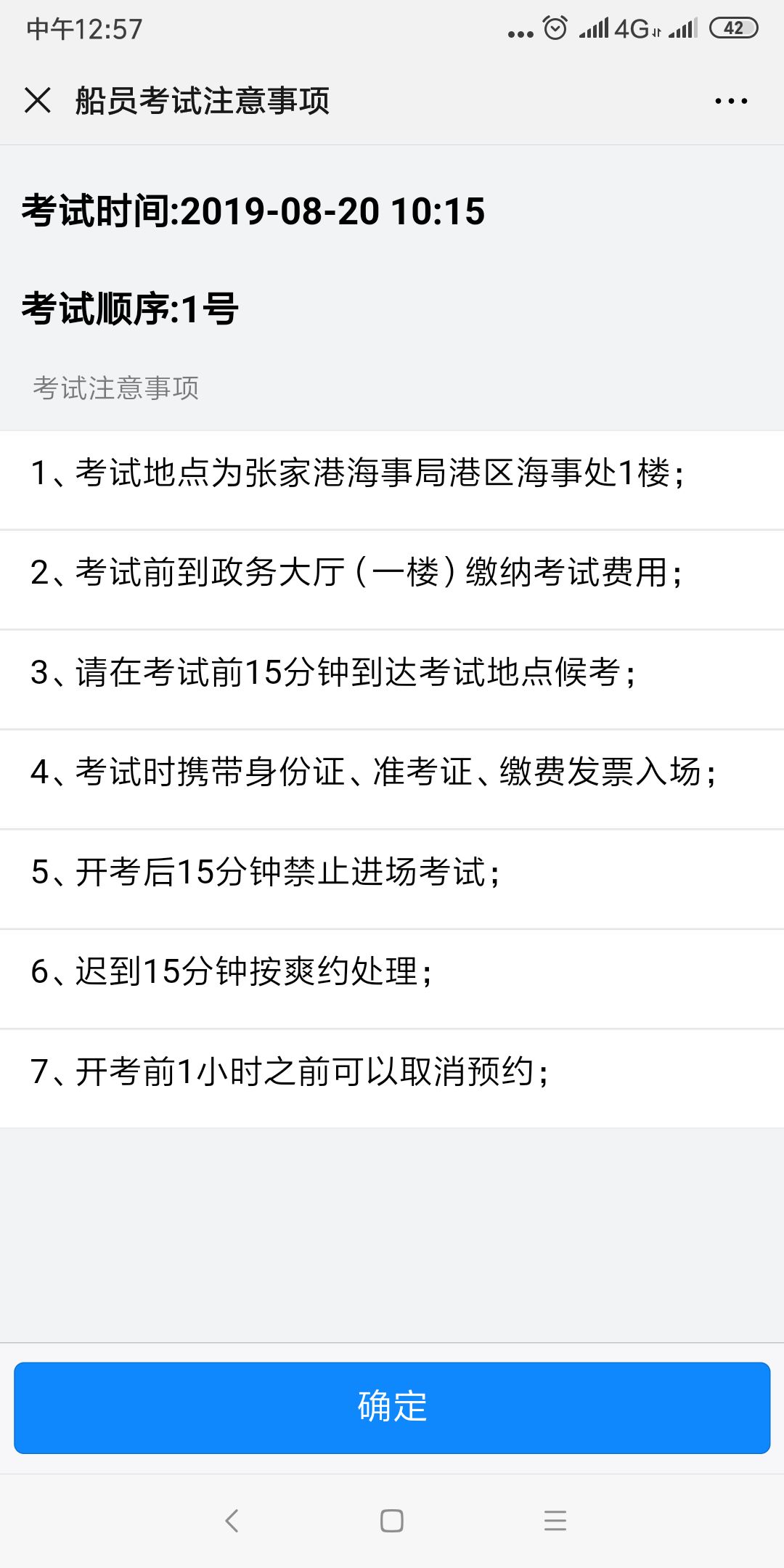The height and width of the screenshot is (1568, 784).
Task: Open recent apps from the navigation bar
Action: coord(555,1521)
